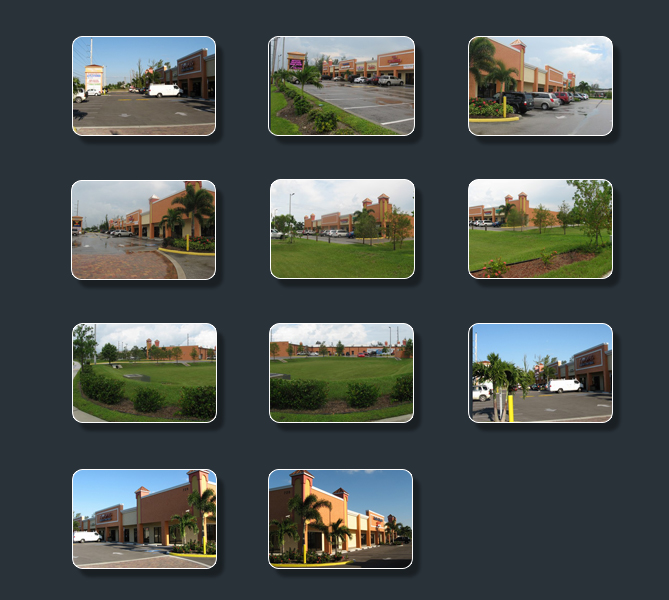Open the brick paver entrance photo
Screen dimensions: 669x600
143,230
